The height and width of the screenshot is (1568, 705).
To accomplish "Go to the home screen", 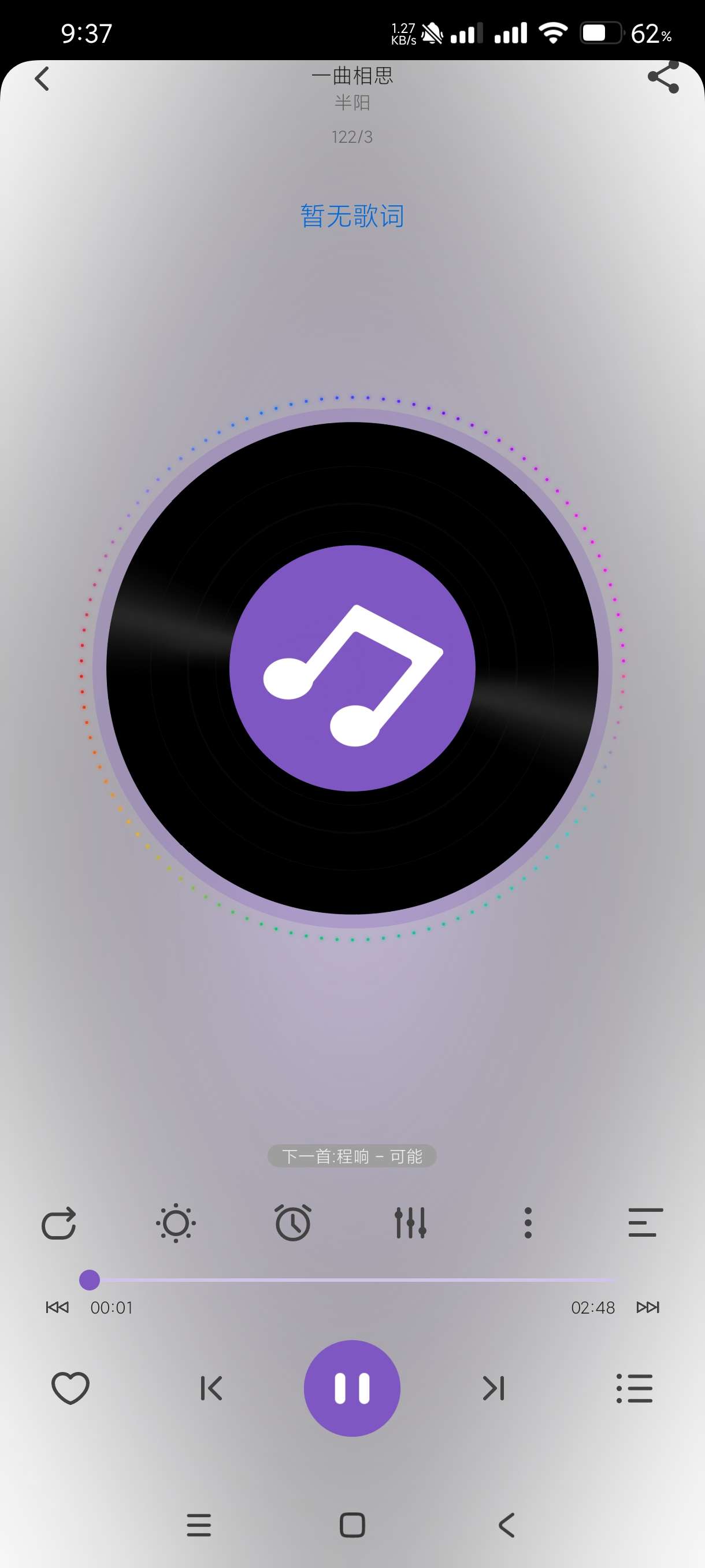I will pyautogui.click(x=352, y=1525).
